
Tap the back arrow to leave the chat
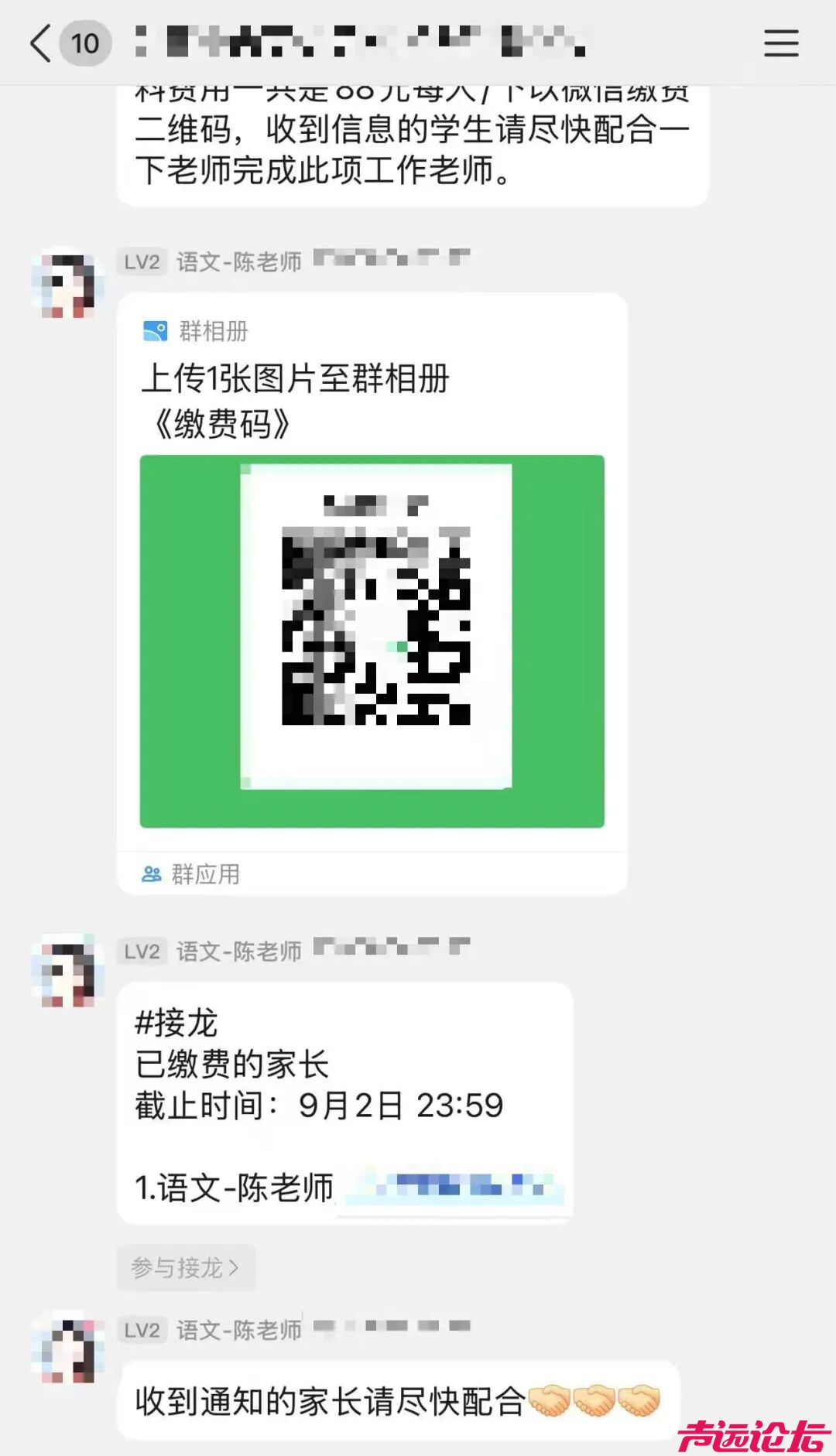pyautogui.click(x=40, y=43)
